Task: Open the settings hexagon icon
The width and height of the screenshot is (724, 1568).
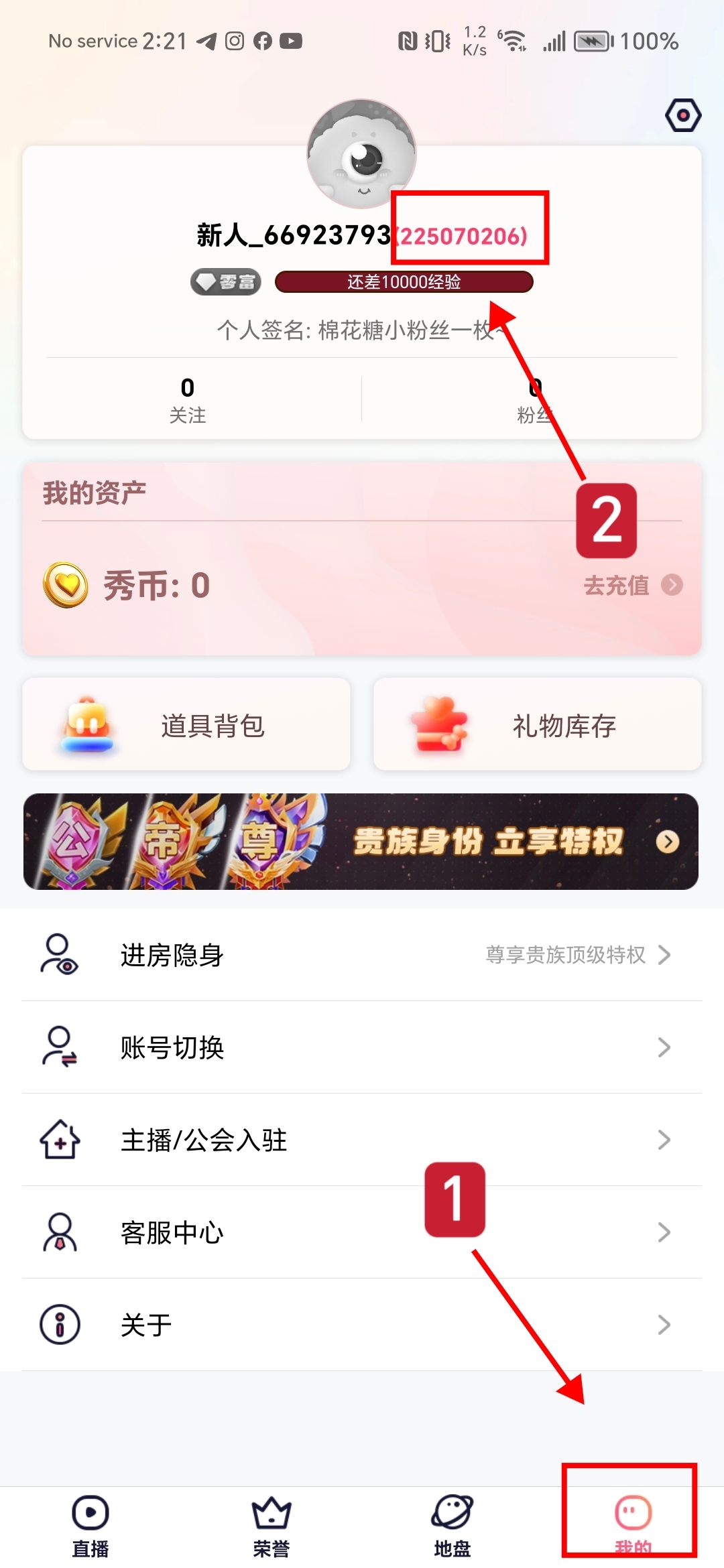Action: (683, 115)
